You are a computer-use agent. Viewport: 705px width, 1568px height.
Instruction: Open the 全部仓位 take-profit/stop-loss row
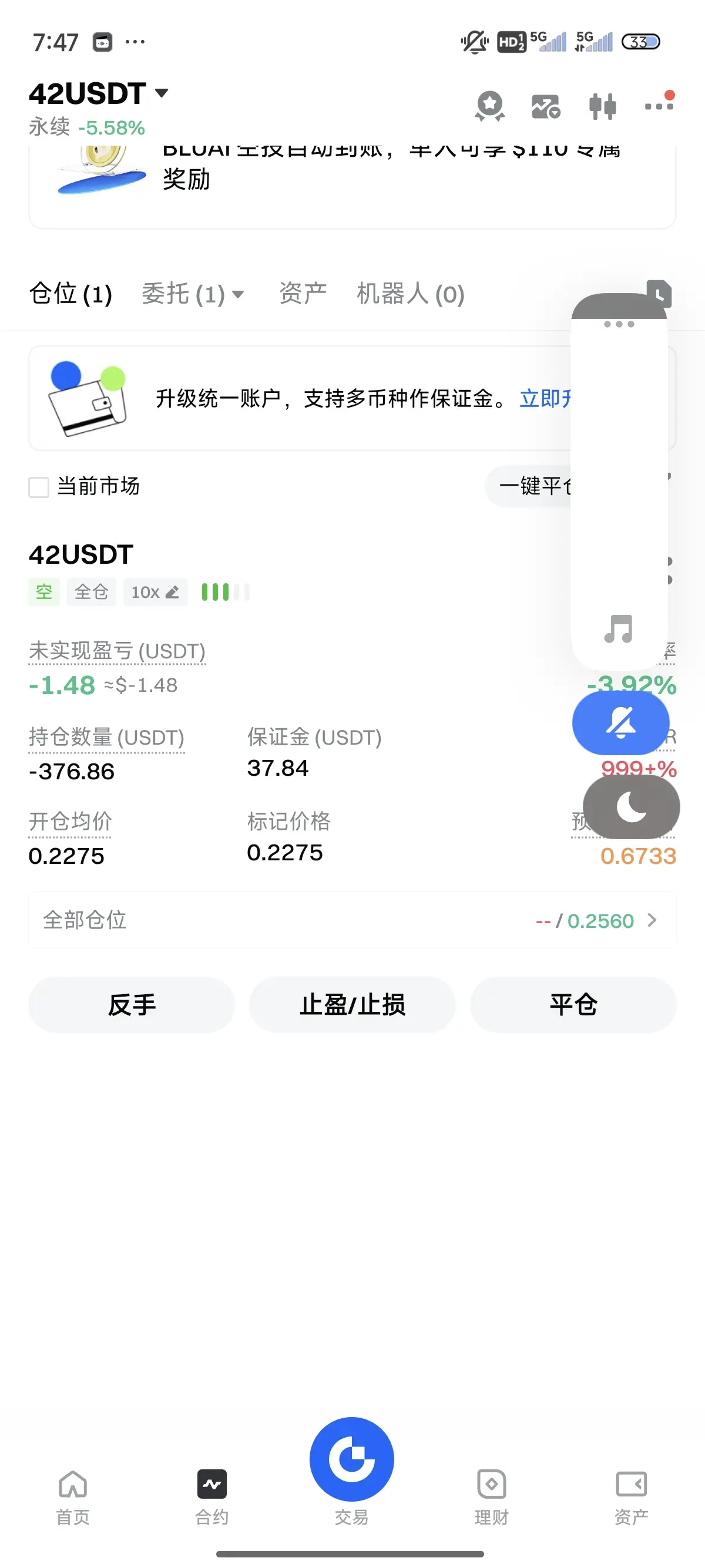pyautogui.click(x=352, y=920)
